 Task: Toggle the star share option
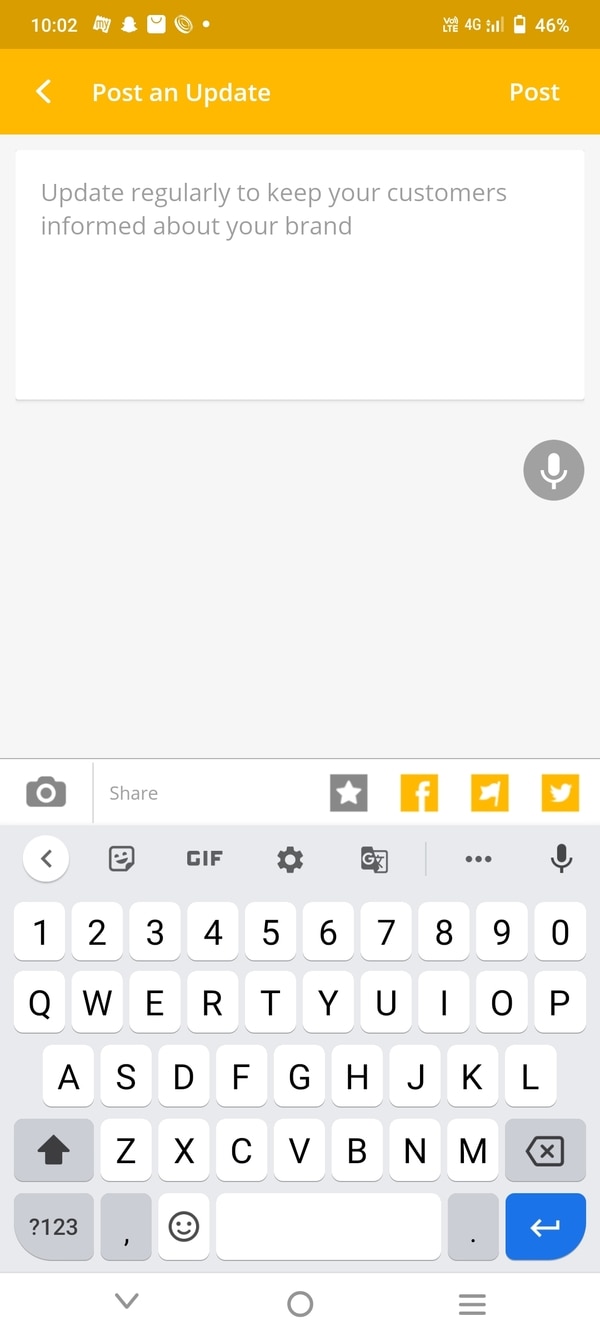[349, 793]
